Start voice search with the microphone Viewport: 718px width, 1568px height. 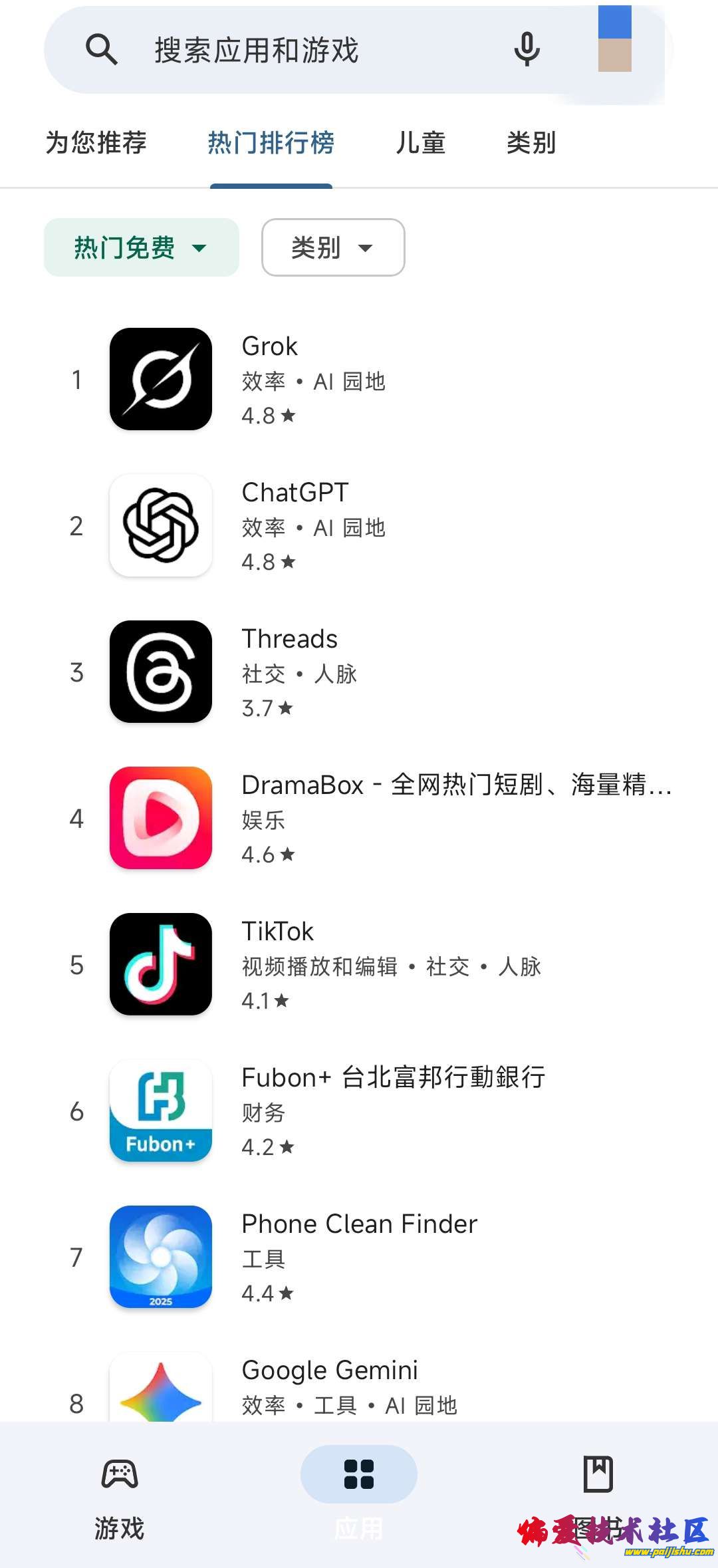click(x=527, y=49)
